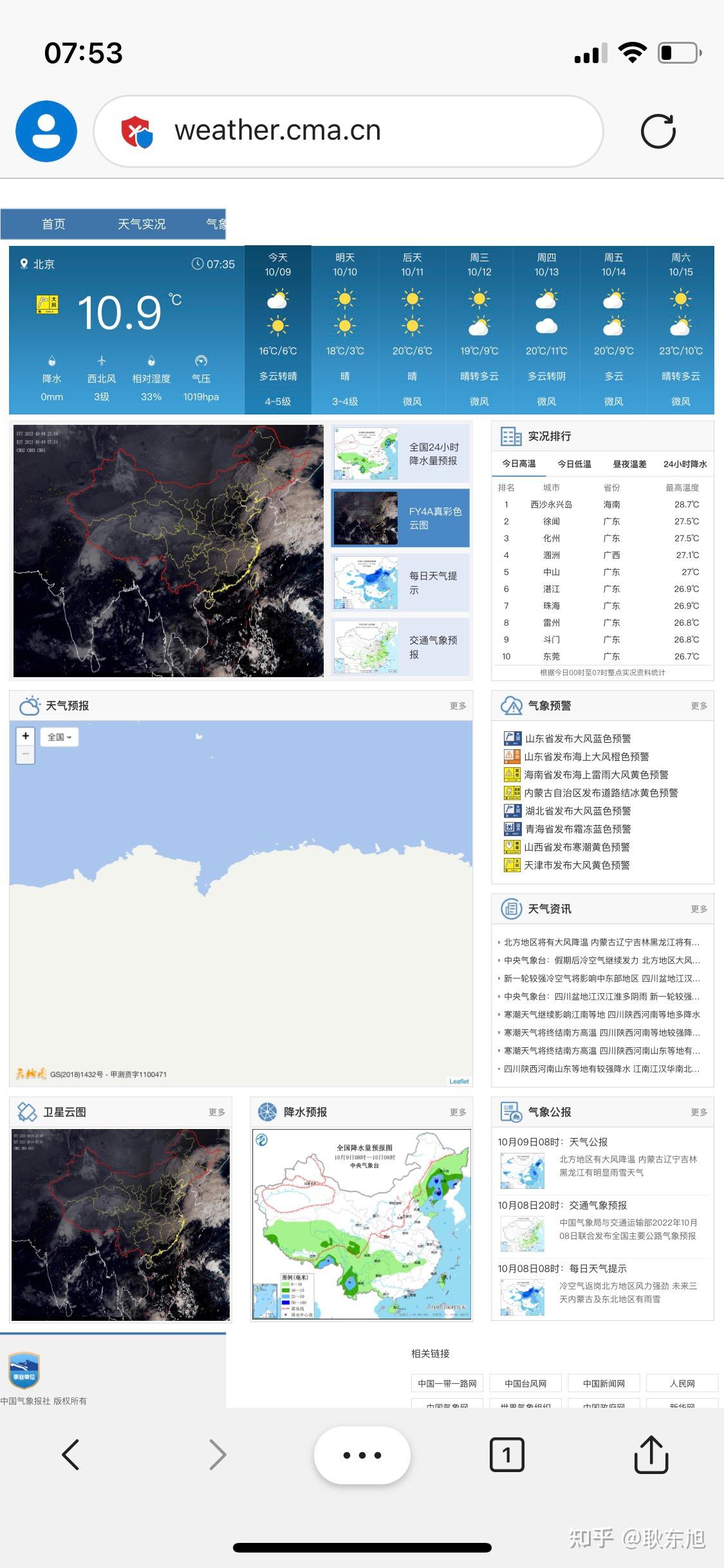Open 天津市发布大风黄色预警 alert

577,865
